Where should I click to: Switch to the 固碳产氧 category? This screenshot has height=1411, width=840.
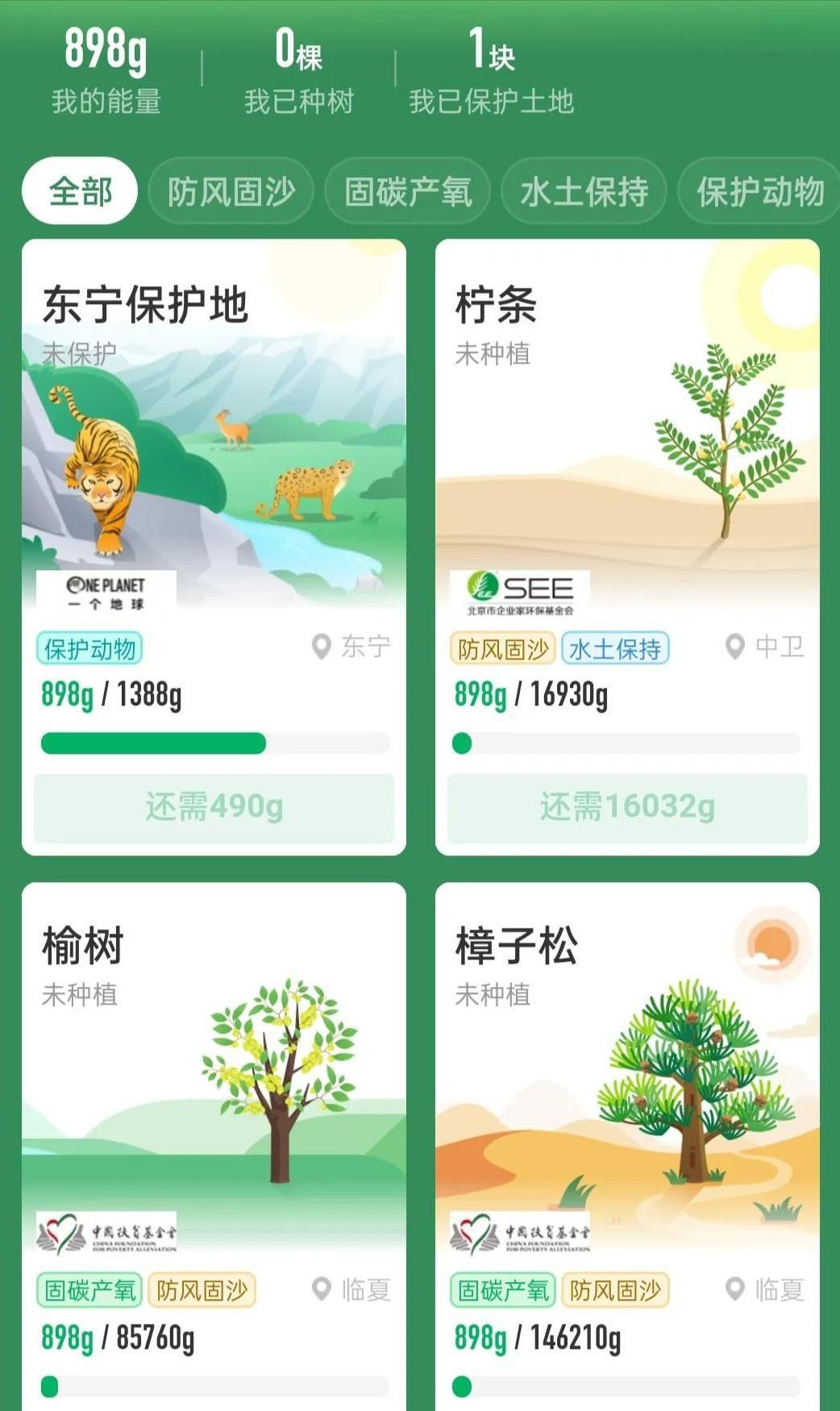tap(408, 192)
